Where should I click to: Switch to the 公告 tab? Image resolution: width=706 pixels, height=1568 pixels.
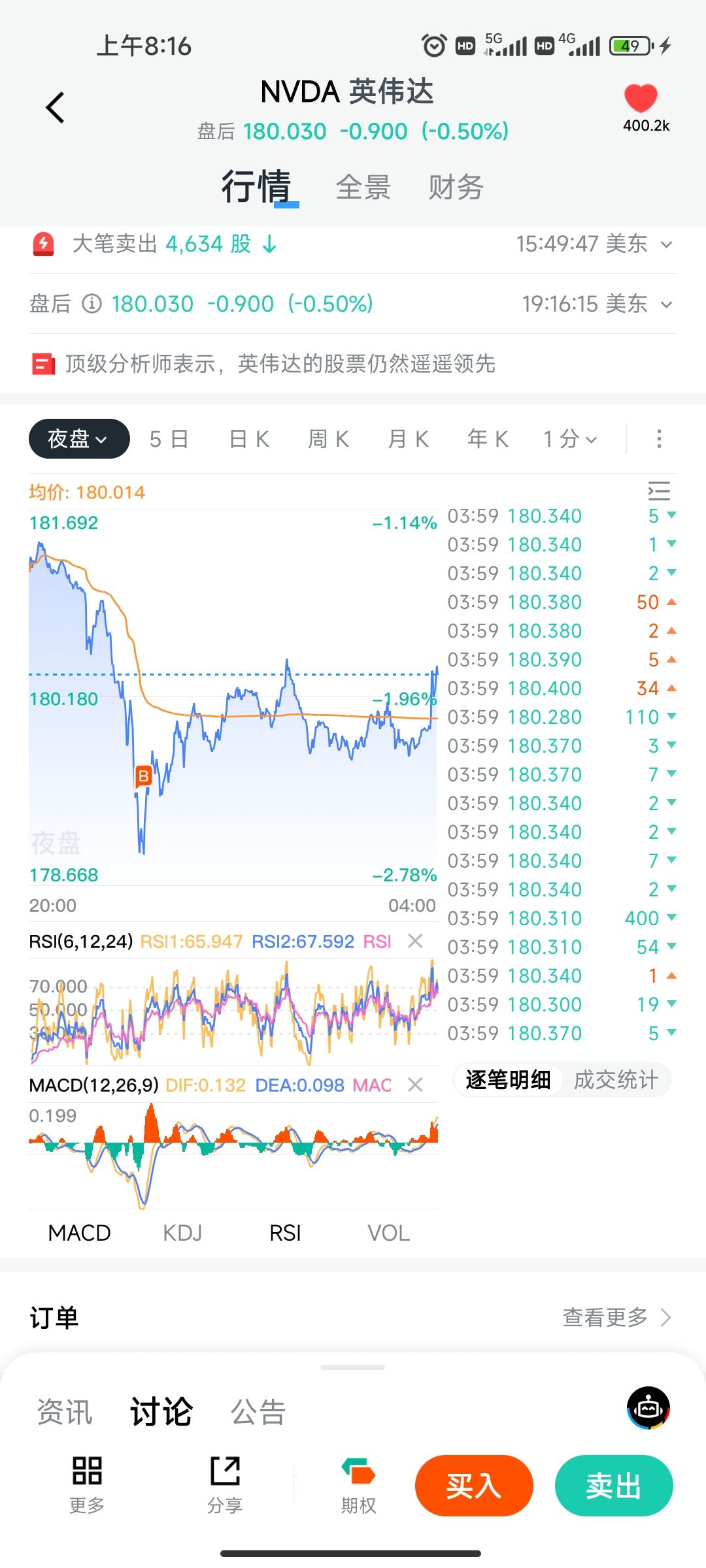click(x=258, y=1412)
